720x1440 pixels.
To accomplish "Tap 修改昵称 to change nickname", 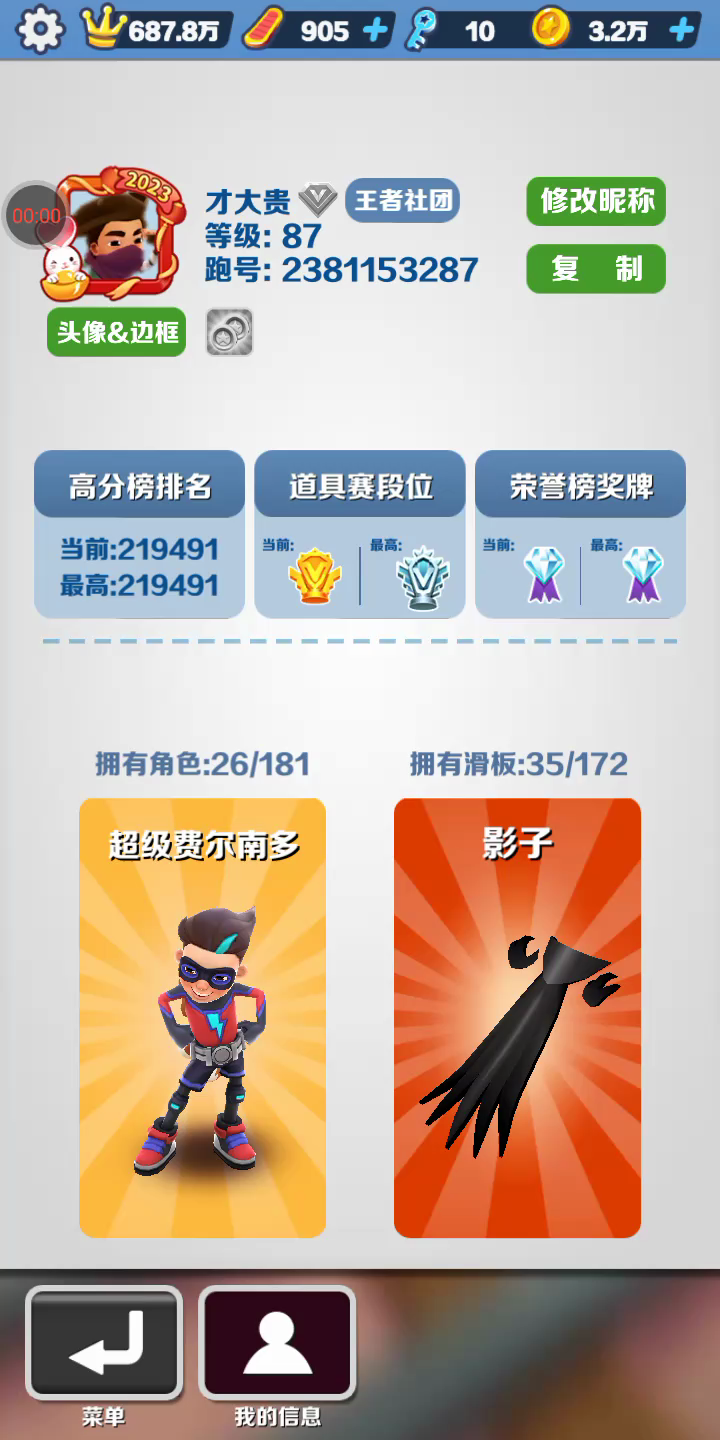I will 596,201.
